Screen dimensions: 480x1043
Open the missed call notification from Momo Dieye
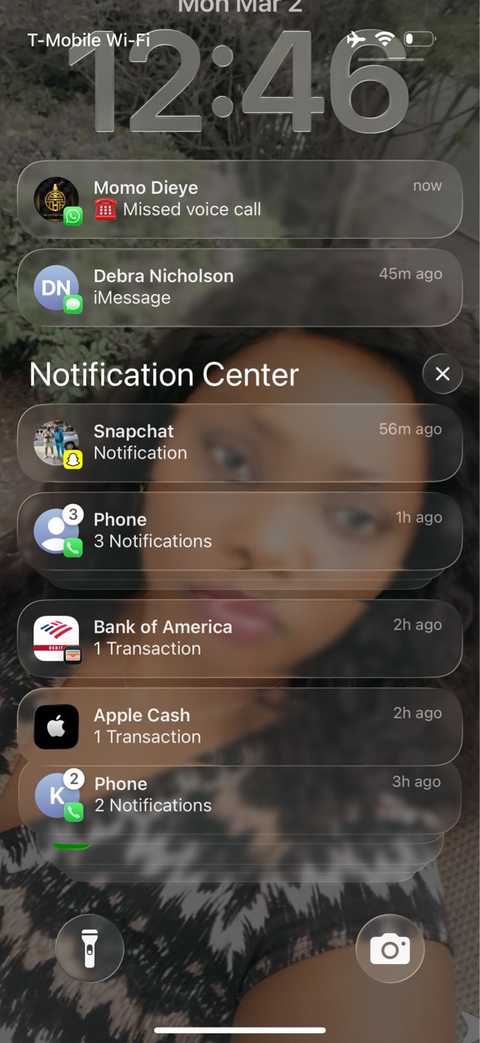pos(239,199)
